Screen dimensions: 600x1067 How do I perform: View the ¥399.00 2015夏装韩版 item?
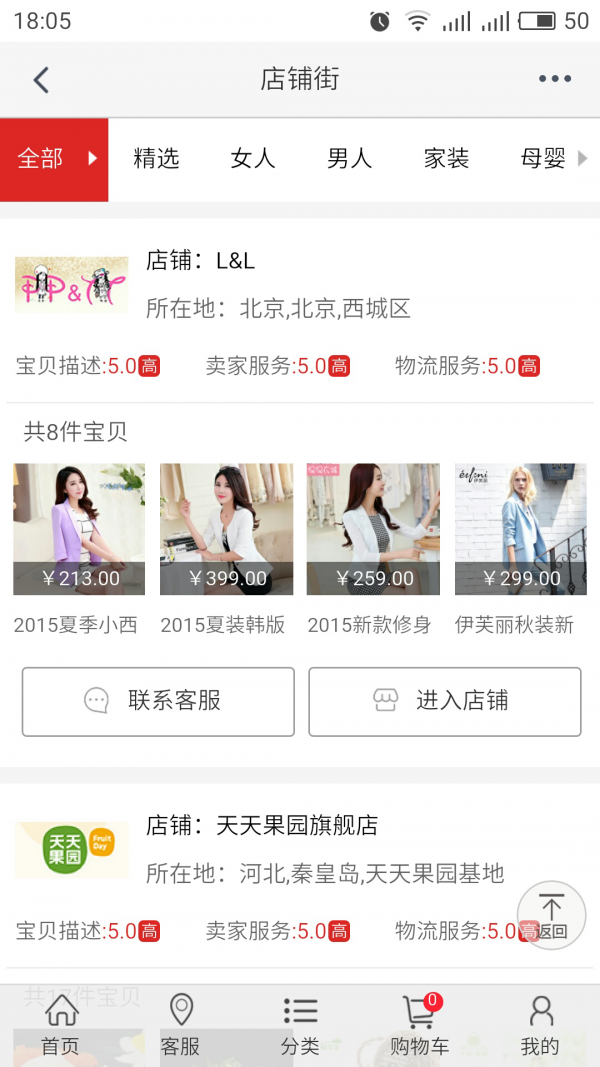[x=226, y=530]
